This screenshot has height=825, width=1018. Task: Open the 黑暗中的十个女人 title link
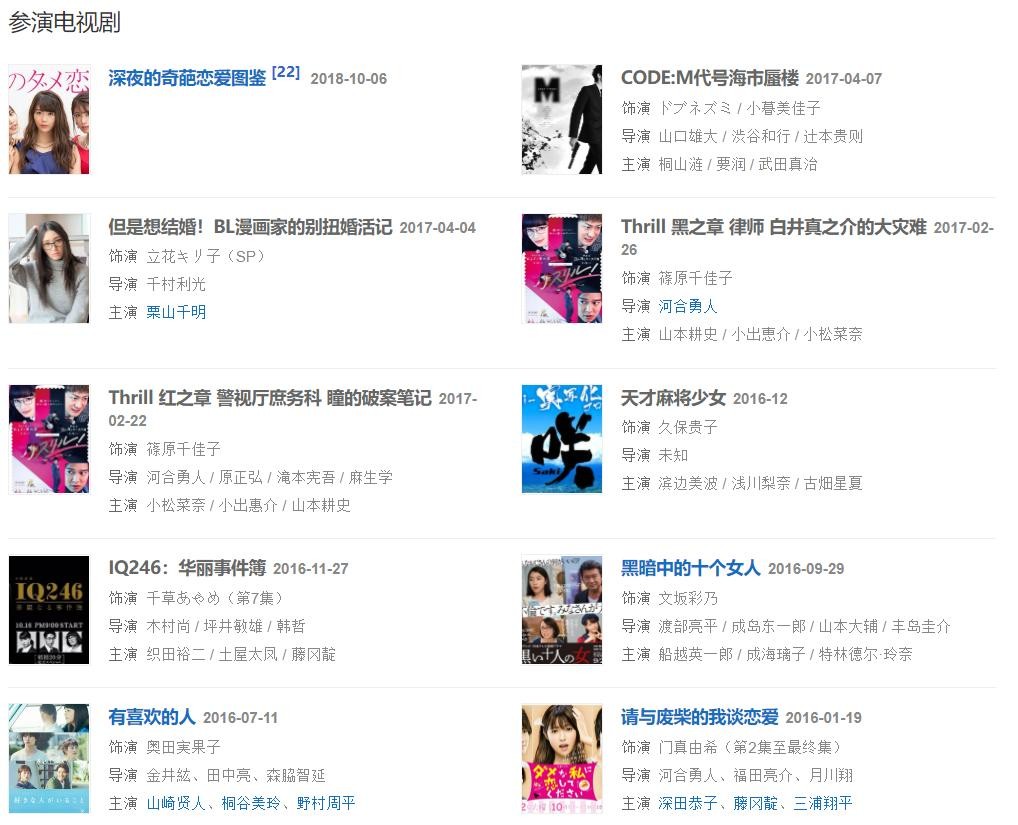pos(690,568)
